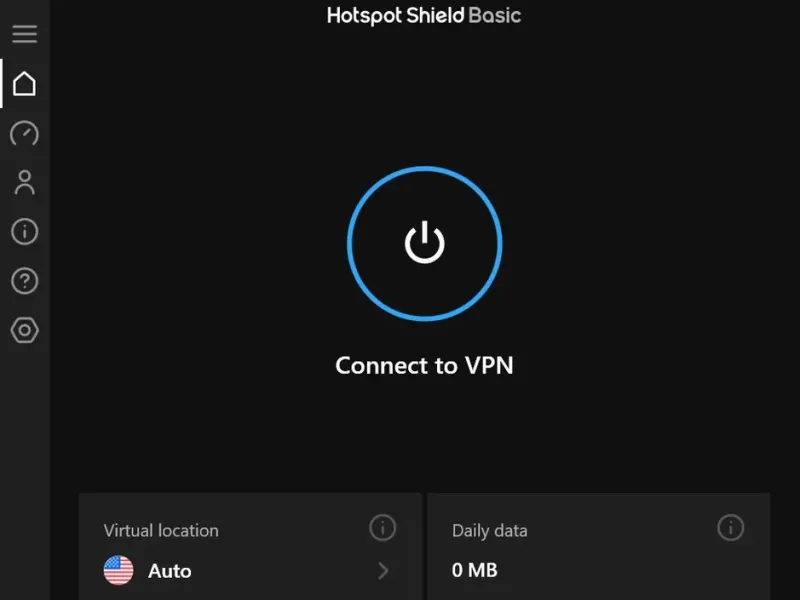This screenshot has width=800, height=600.
Task: Open the hamburger menu
Action: coord(24,34)
